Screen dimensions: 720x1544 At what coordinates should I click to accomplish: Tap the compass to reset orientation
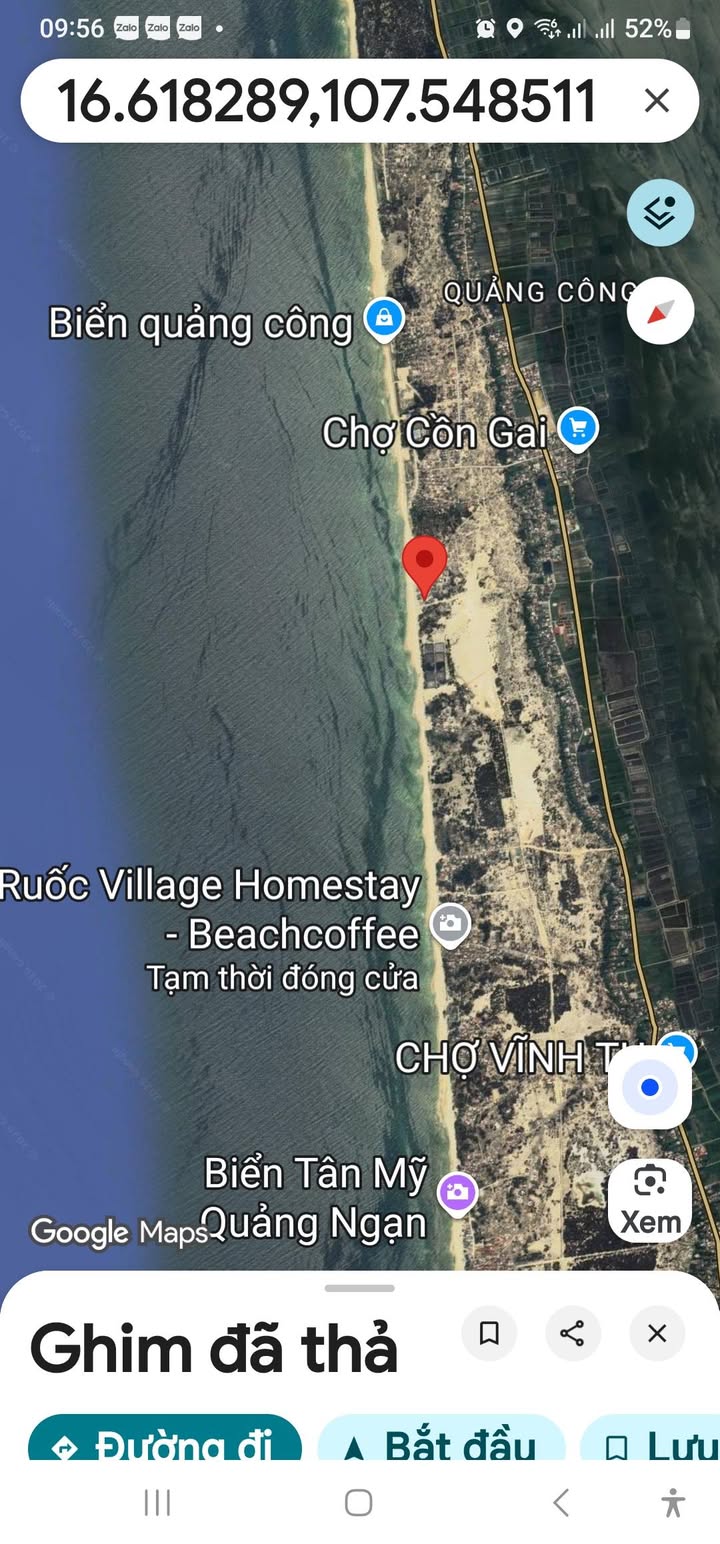pos(660,311)
